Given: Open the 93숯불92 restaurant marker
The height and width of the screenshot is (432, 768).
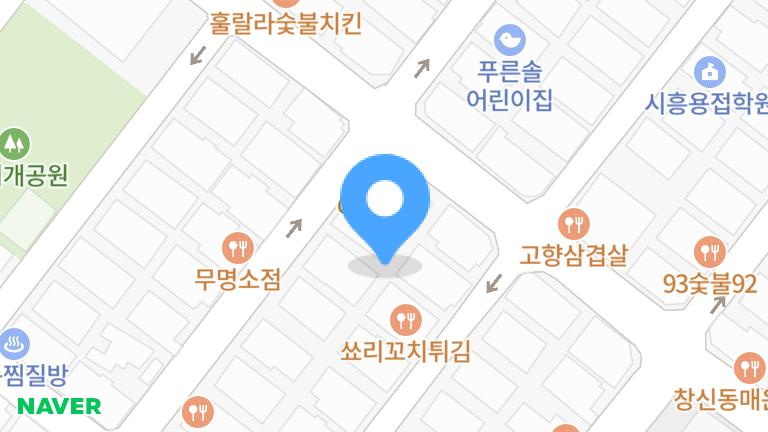Looking at the screenshot, I should pyautogui.click(x=709, y=250).
